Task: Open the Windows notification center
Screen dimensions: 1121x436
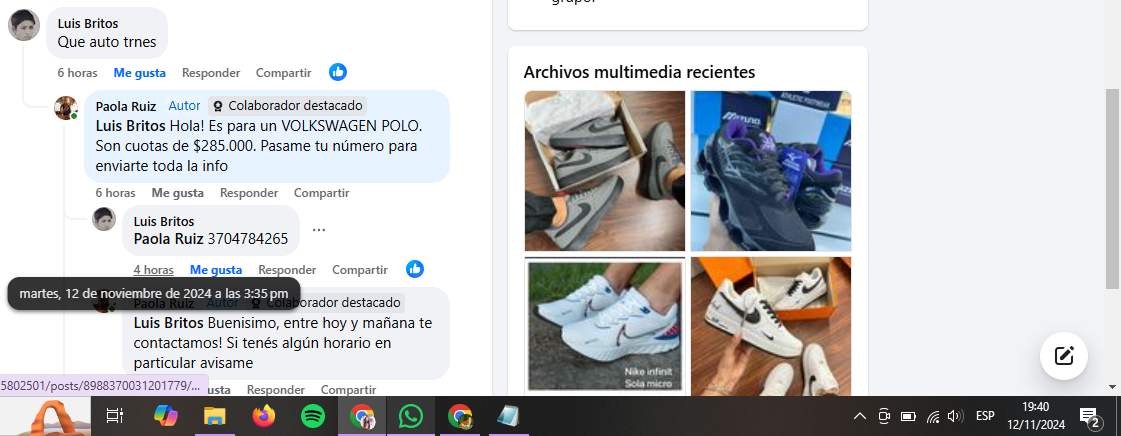Action: 1089,416
